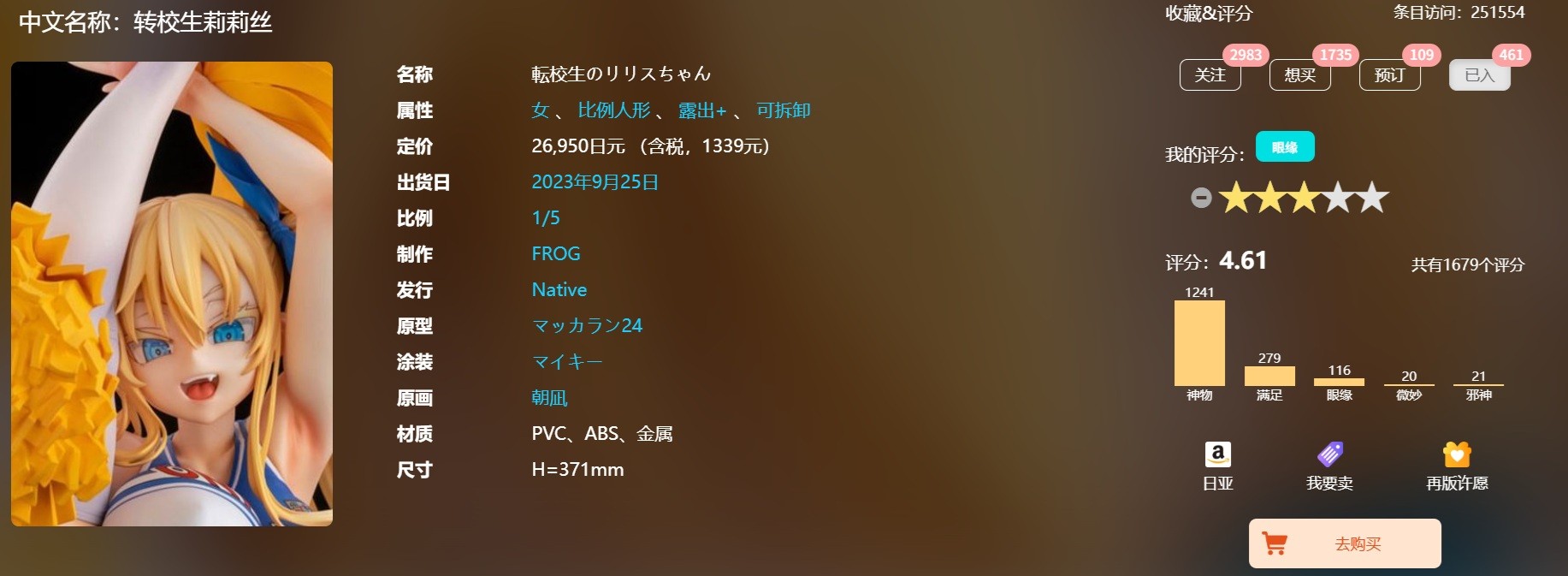
Task: Submit a 再版许愿 reprint wish
Action: click(1457, 466)
